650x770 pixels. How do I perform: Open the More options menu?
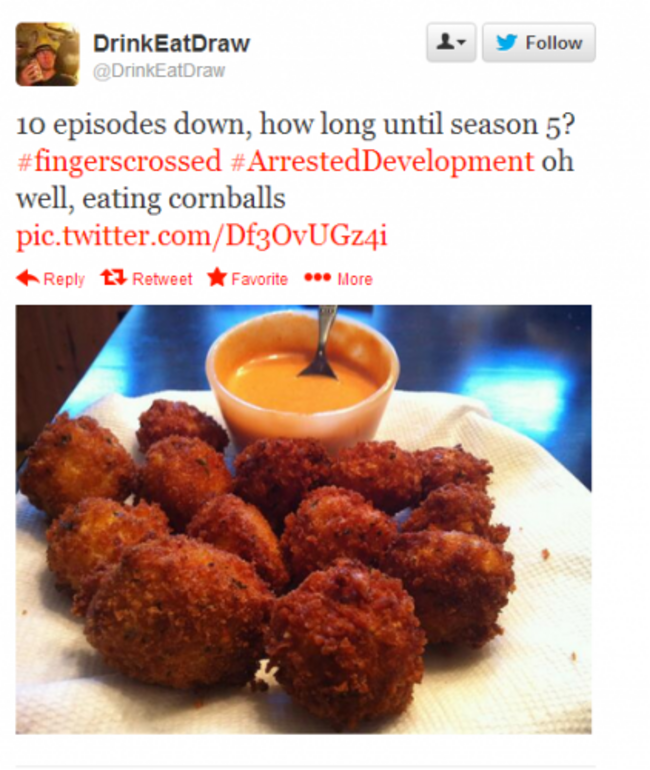pyautogui.click(x=338, y=279)
